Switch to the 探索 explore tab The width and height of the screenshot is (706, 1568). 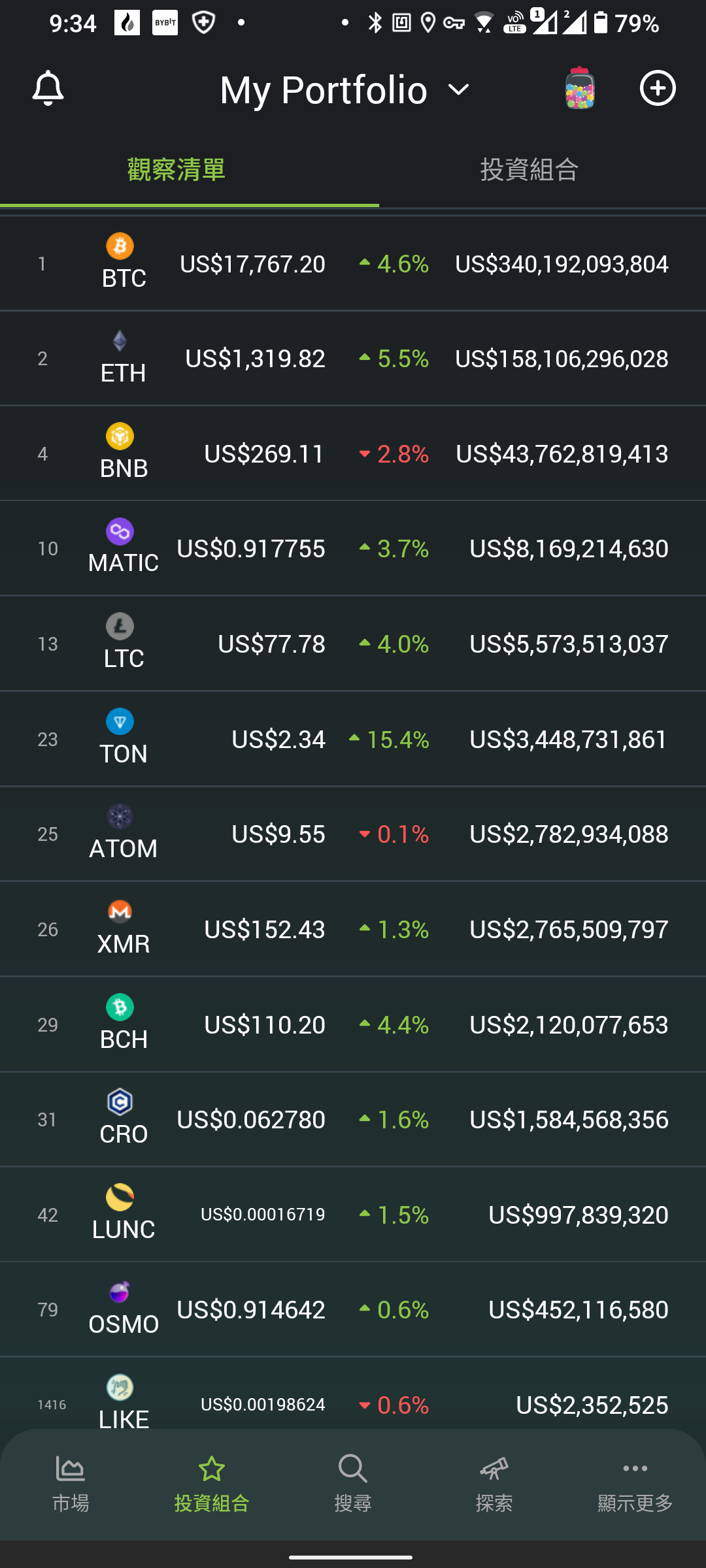coord(494,1484)
